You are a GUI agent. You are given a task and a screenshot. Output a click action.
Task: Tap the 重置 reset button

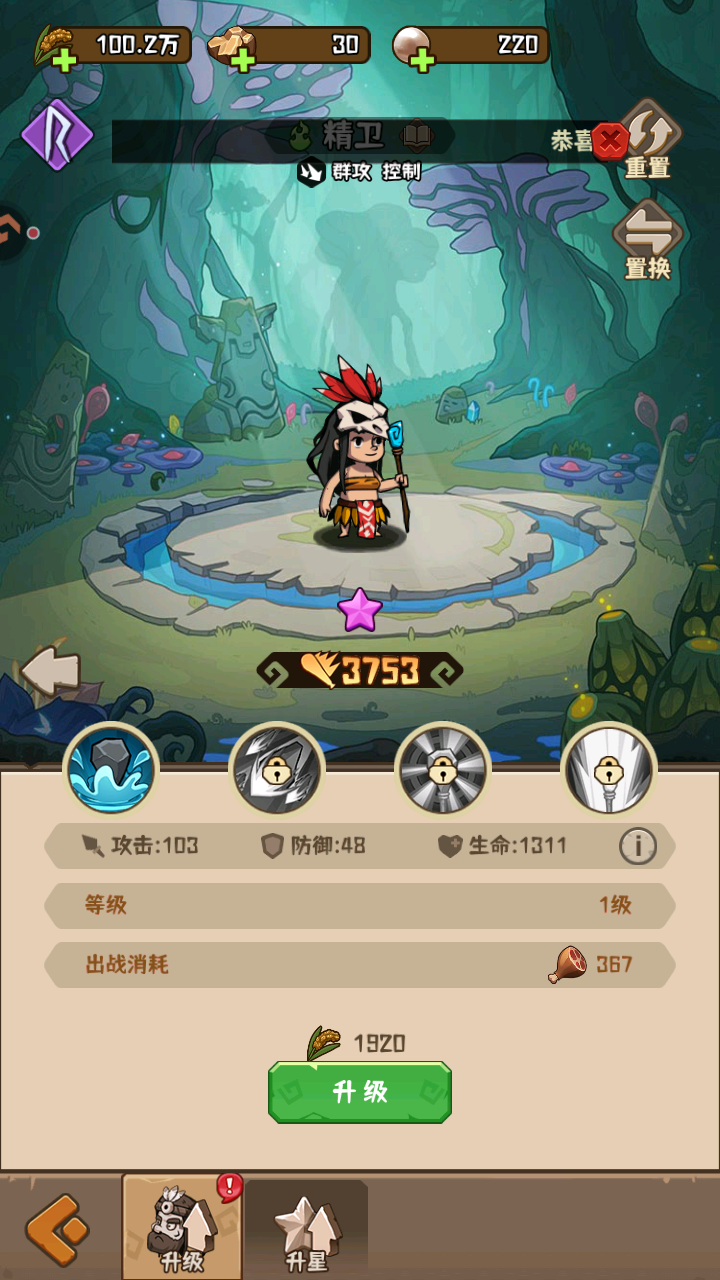[x=651, y=140]
